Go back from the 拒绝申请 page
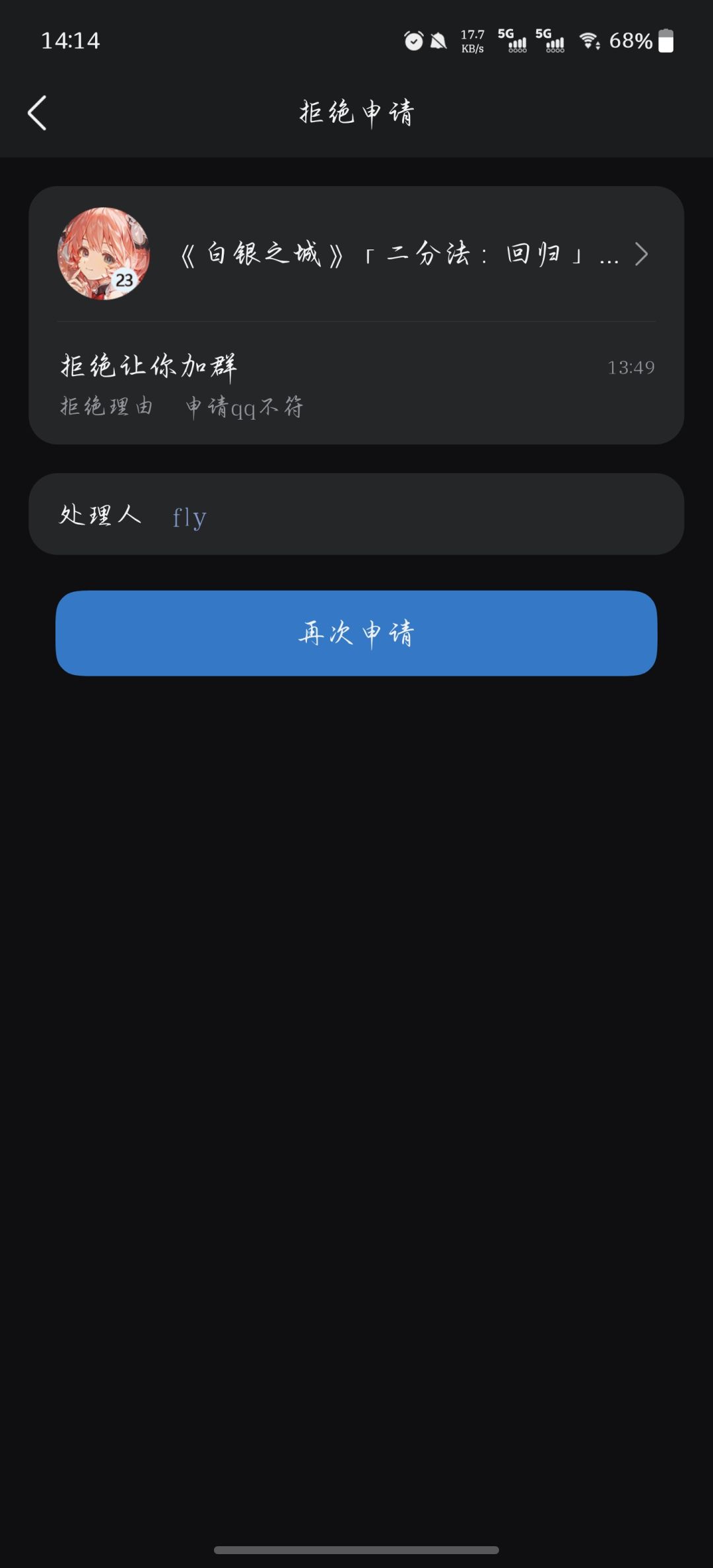713x1568 pixels. click(38, 113)
